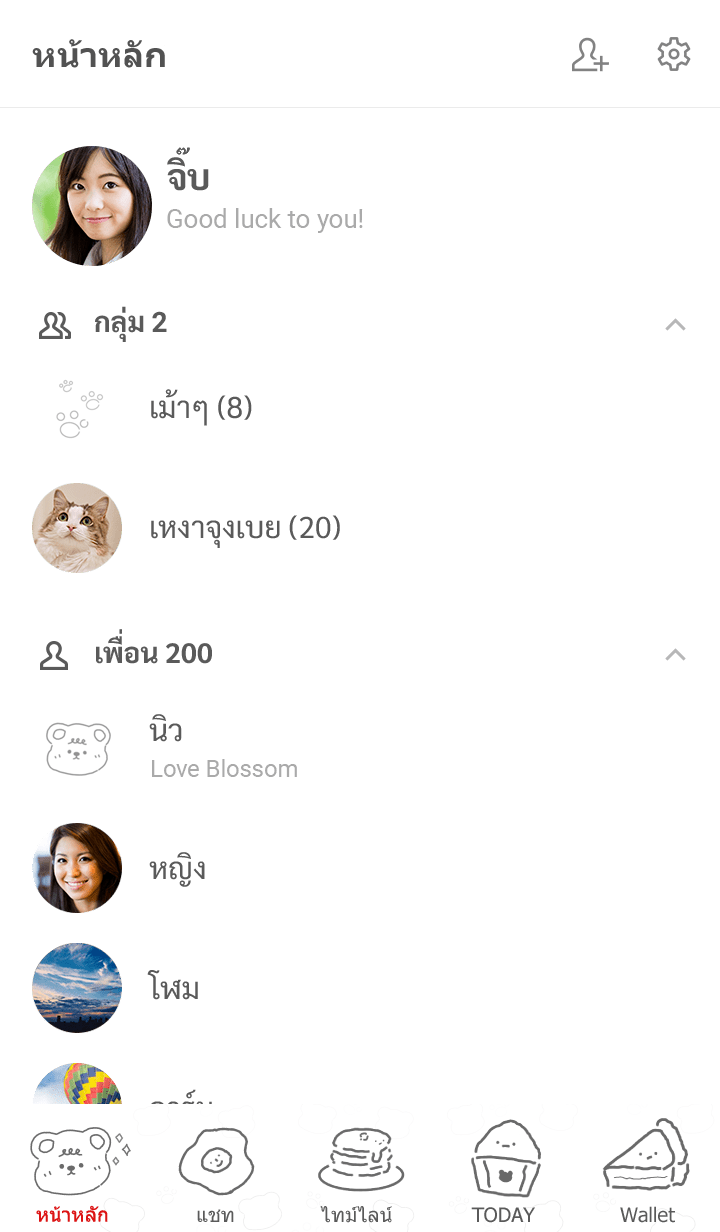Open the add friend icon
This screenshot has width=720, height=1232.
coord(590,55)
